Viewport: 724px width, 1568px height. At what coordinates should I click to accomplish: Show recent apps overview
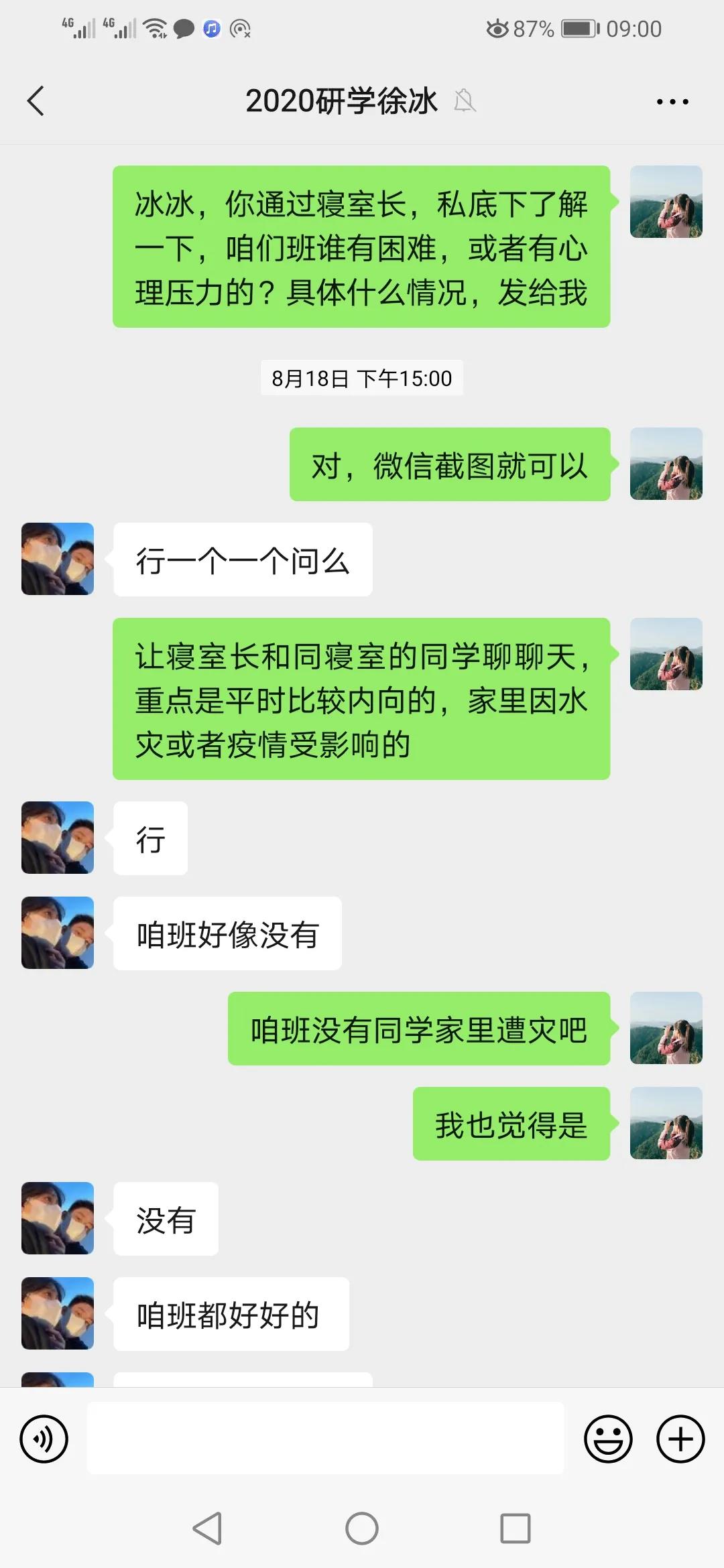tap(516, 1528)
